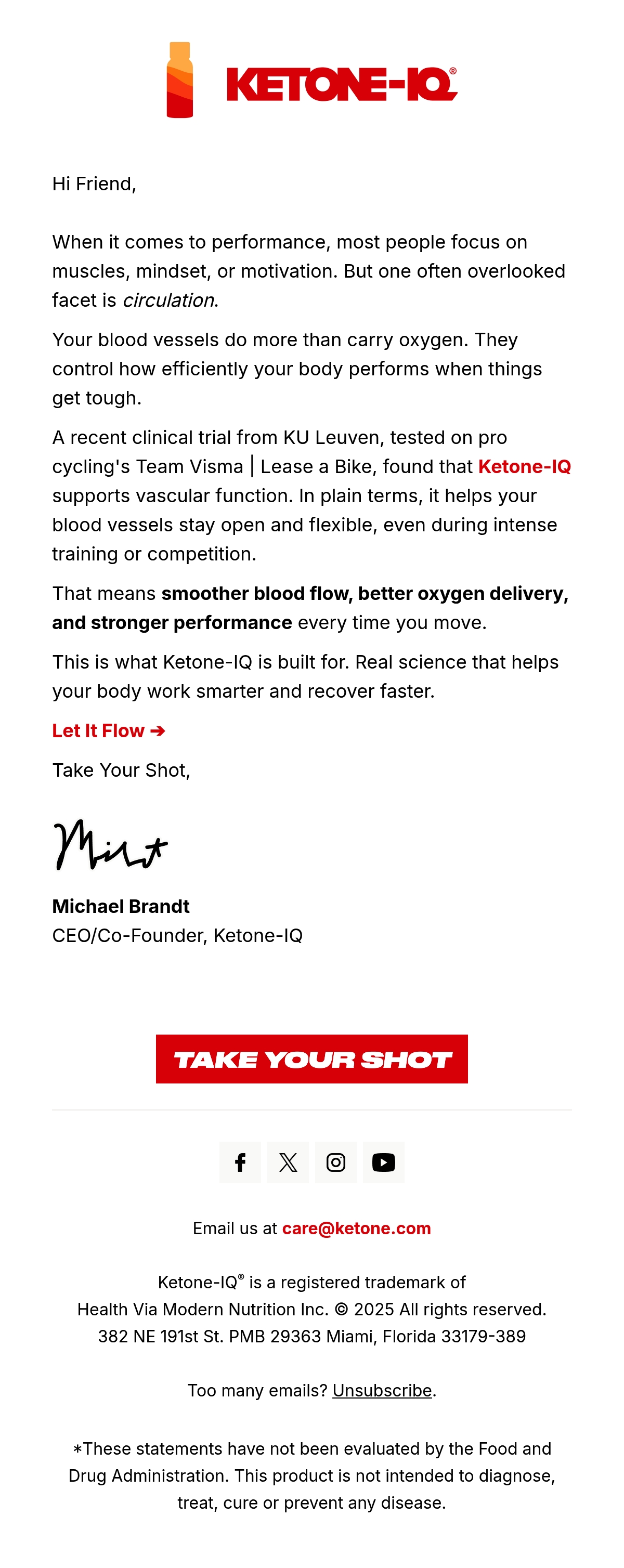
Task: Open the Instagram icon
Action: pyautogui.click(x=336, y=1162)
